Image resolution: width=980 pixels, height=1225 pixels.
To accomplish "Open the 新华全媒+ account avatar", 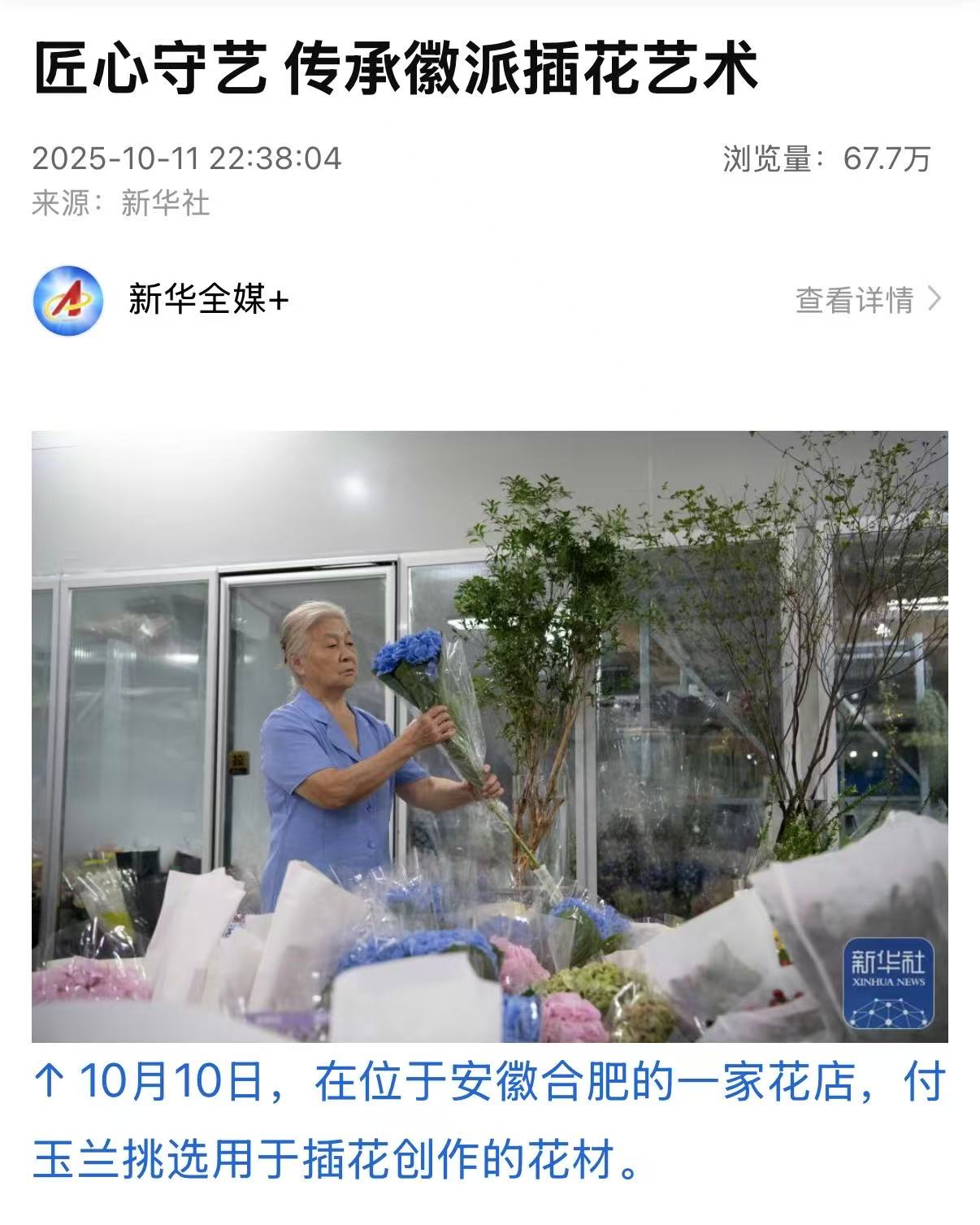I will click(x=68, y=300).
